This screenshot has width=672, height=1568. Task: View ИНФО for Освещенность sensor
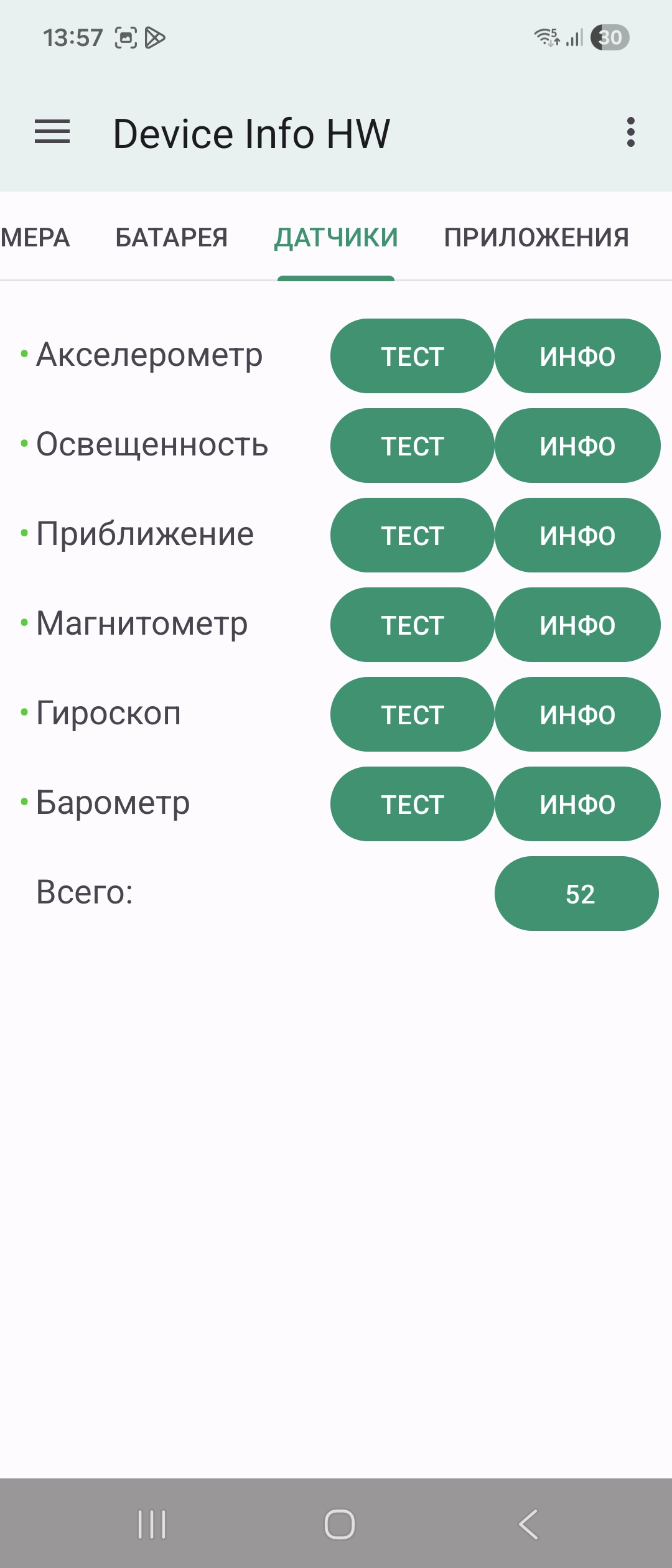click(x=577, y=446)
